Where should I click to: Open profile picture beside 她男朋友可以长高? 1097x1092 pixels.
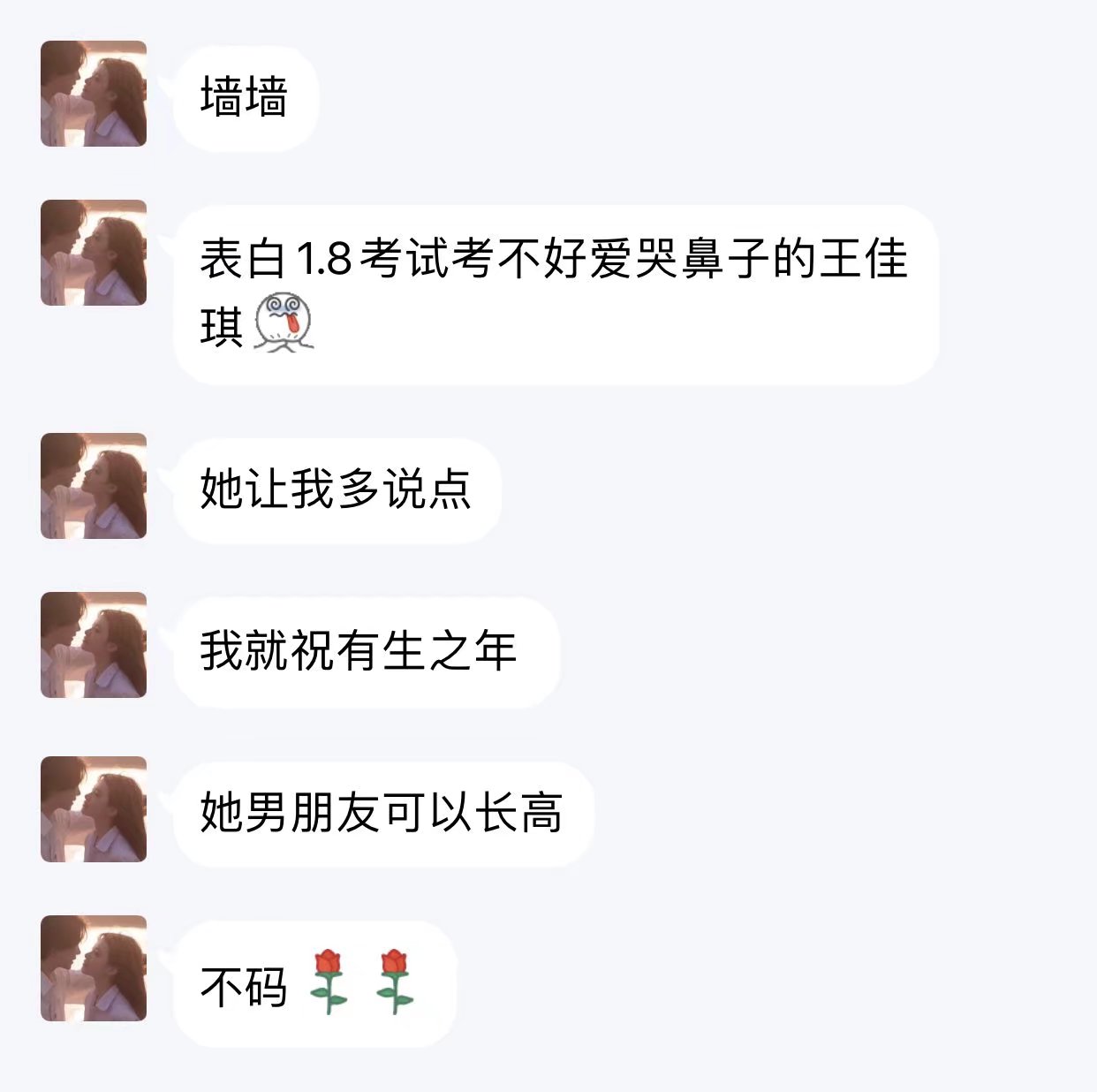coord(94,809)
